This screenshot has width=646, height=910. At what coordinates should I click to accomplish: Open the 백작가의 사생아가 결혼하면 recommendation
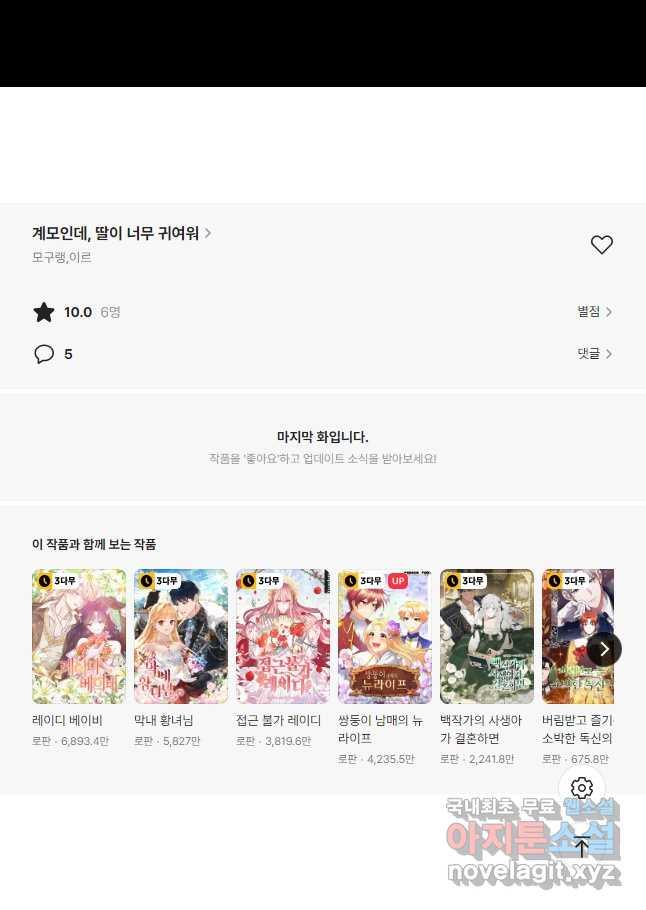(x=487, y=637)
